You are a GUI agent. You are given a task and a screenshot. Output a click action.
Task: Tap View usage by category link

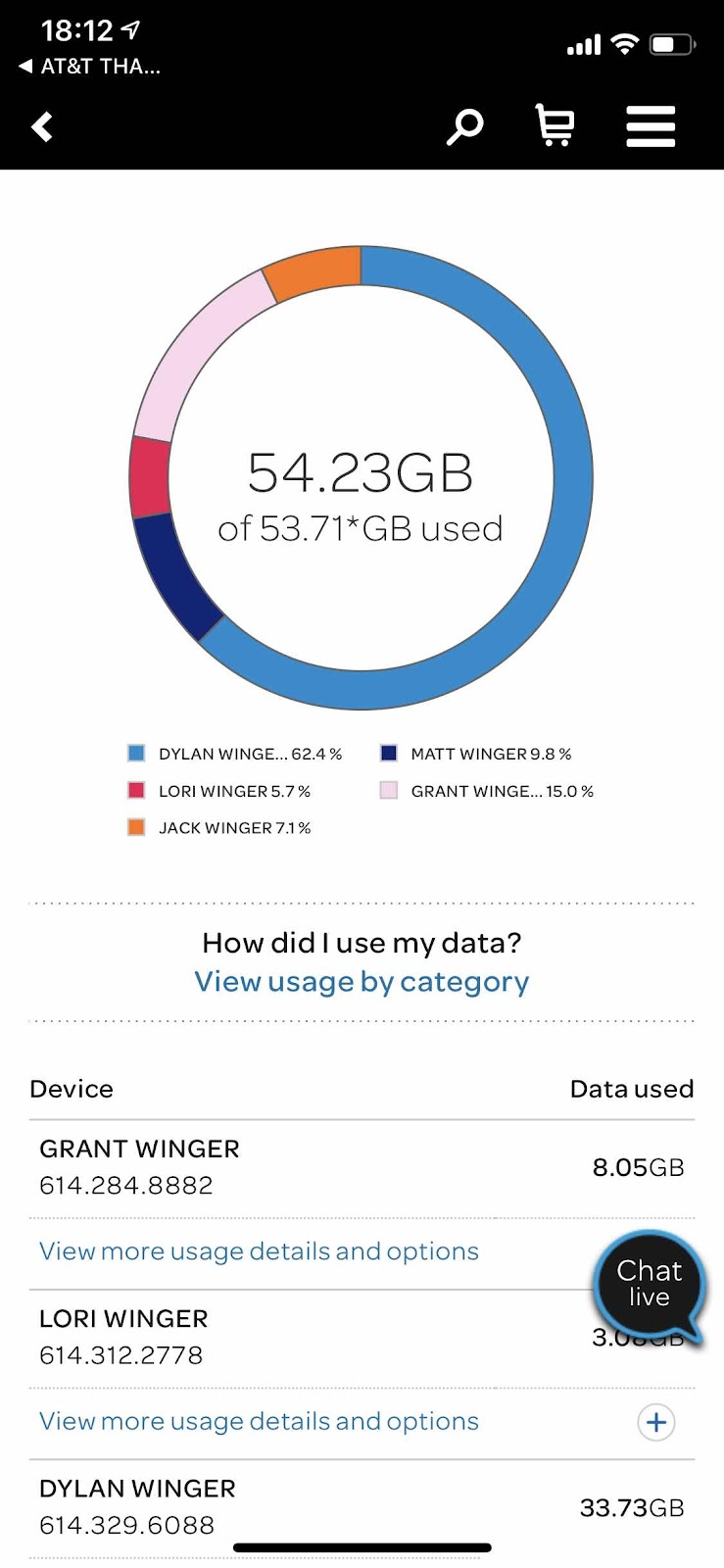pyautogui.click(x=362, y=982)
